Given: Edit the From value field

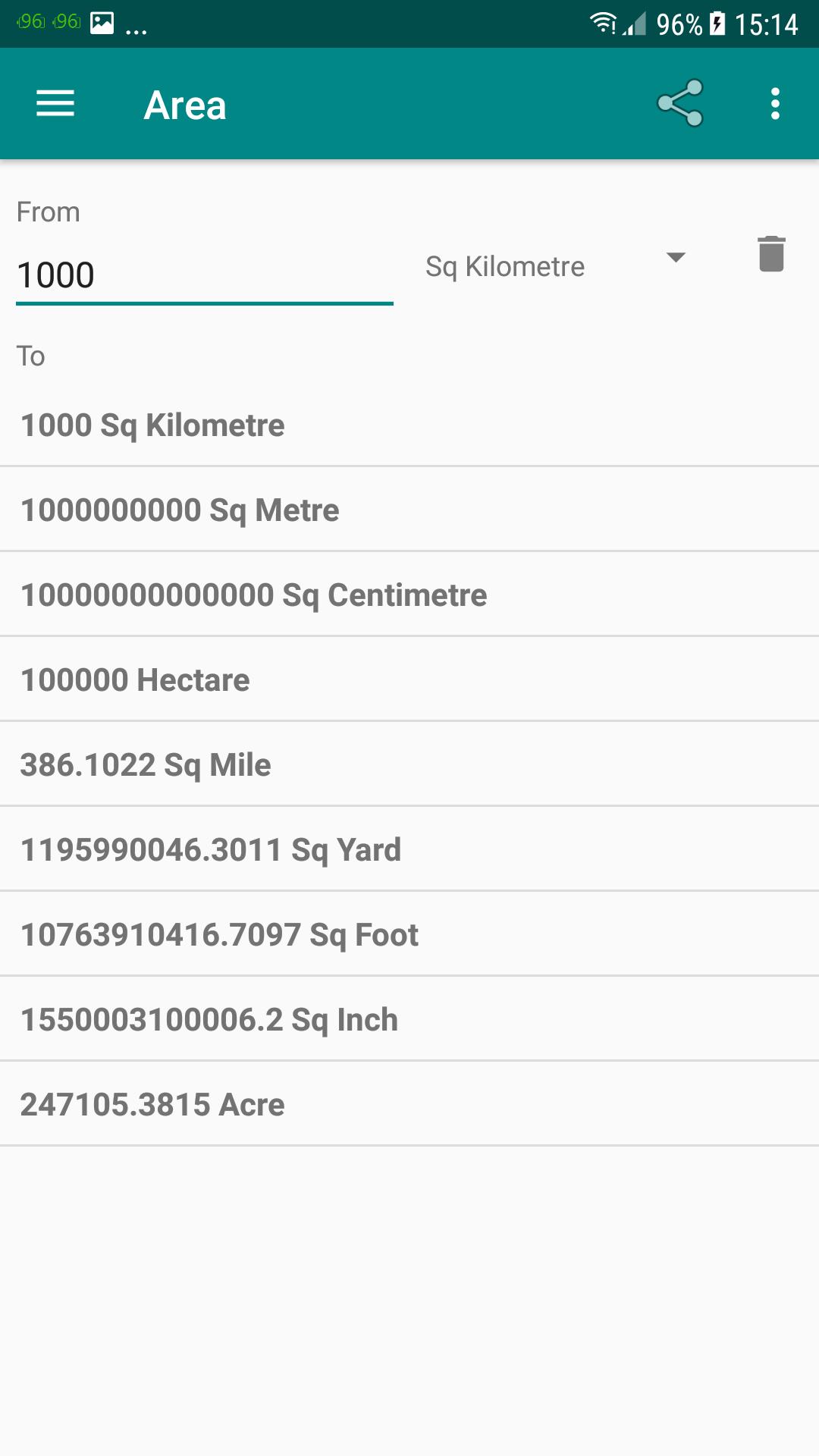Looking at the screenshot, I should point(204,275).
